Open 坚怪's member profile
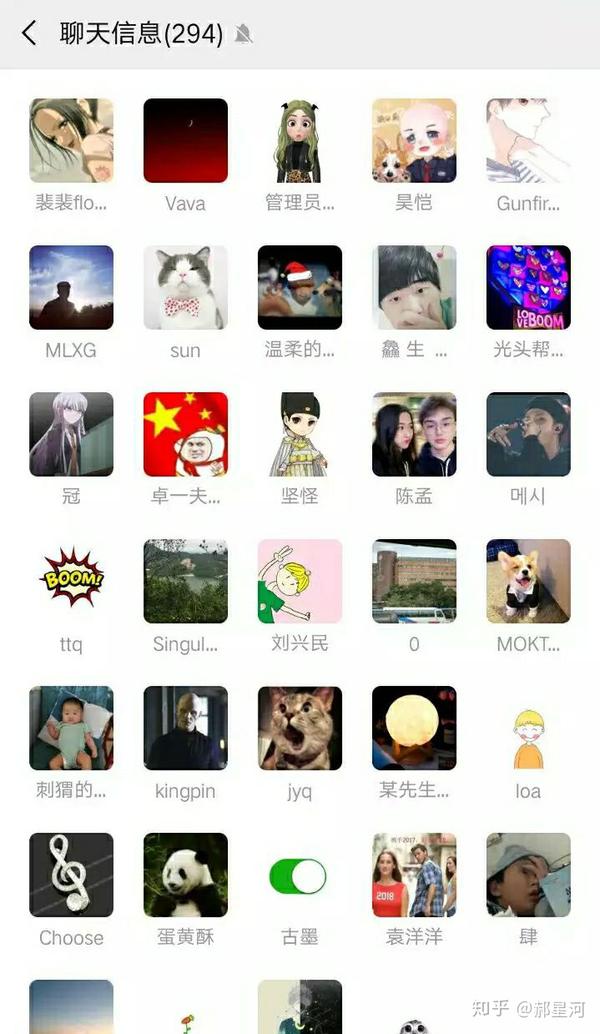Image resolution: width=600 pixels, height=1034 pixels. point(299,435)
